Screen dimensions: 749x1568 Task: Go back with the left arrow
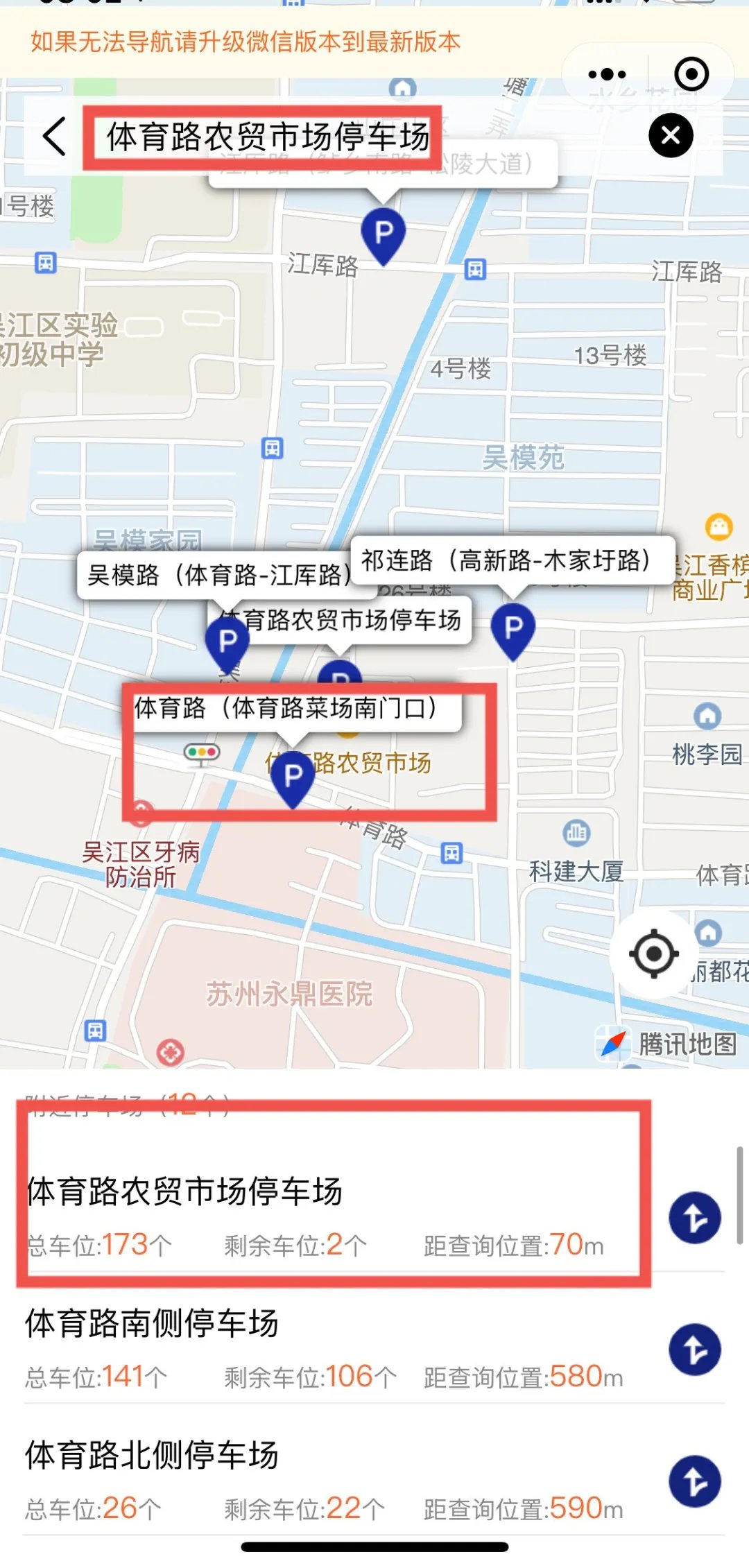coord(54,136)
